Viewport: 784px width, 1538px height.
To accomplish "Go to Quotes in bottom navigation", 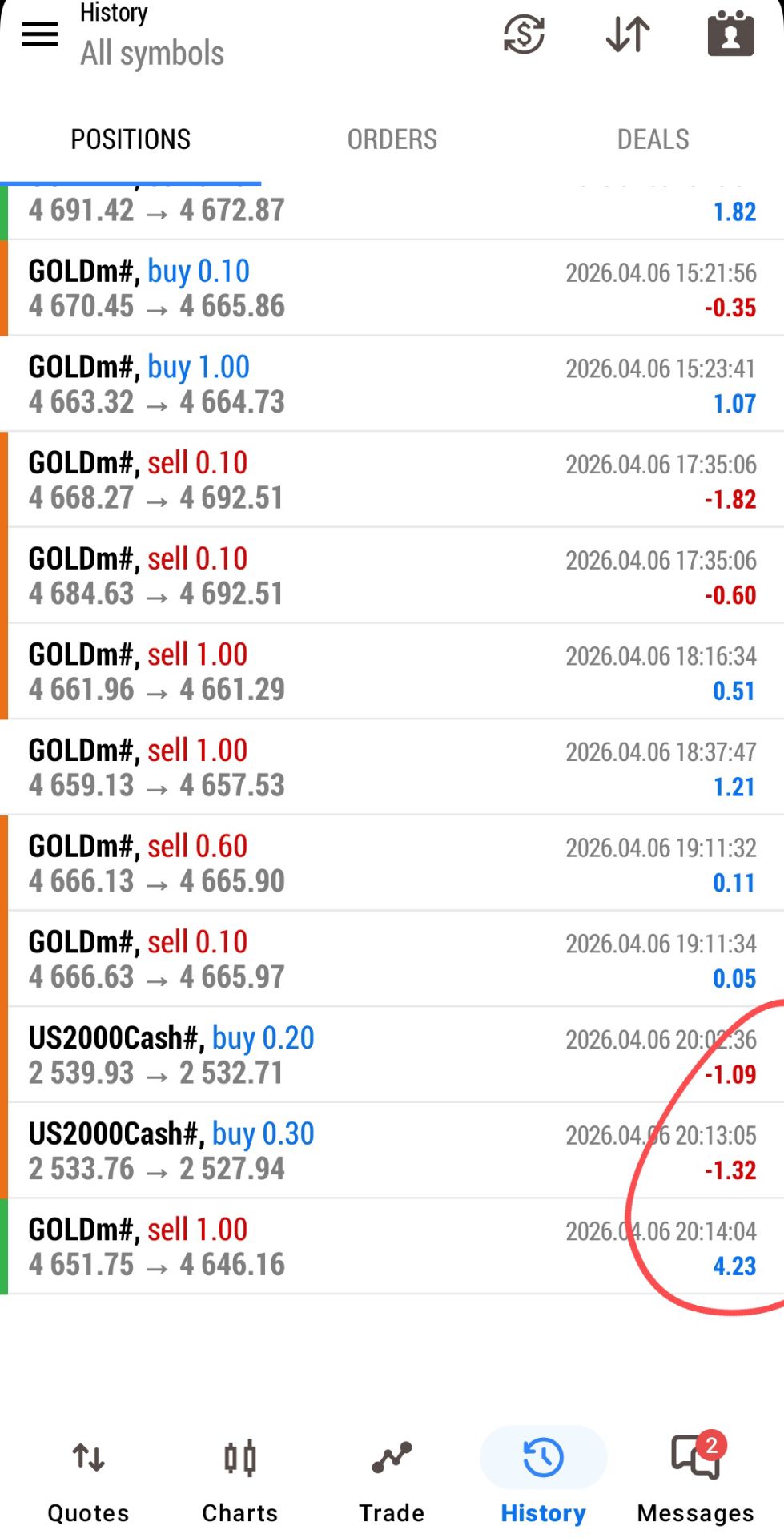I will [x=88, y=1480].
